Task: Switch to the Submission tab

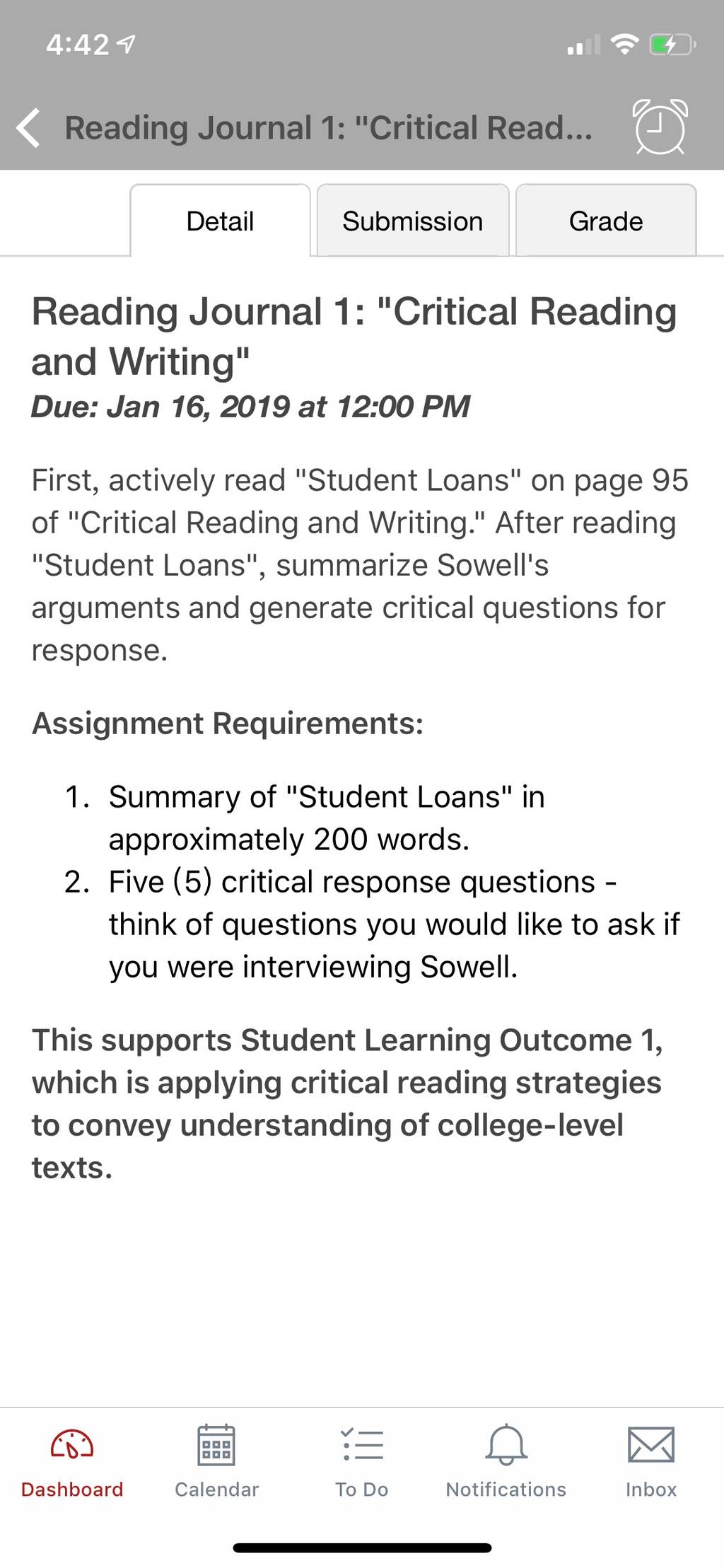Action: tap(413, 221)
